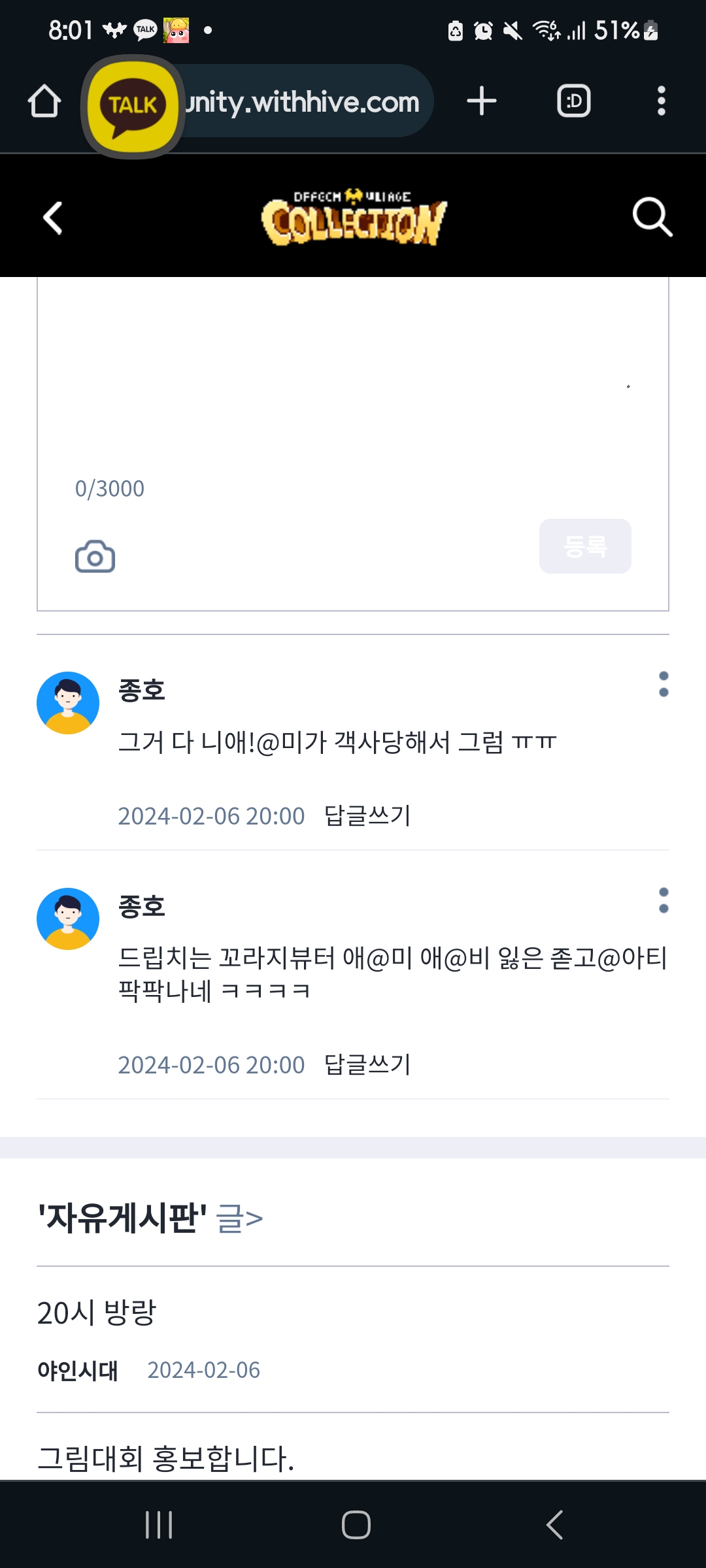The width and height of the screenshot is (706, 1568).
Task: Focus the comment text box
Action: [x=353, y=379]
